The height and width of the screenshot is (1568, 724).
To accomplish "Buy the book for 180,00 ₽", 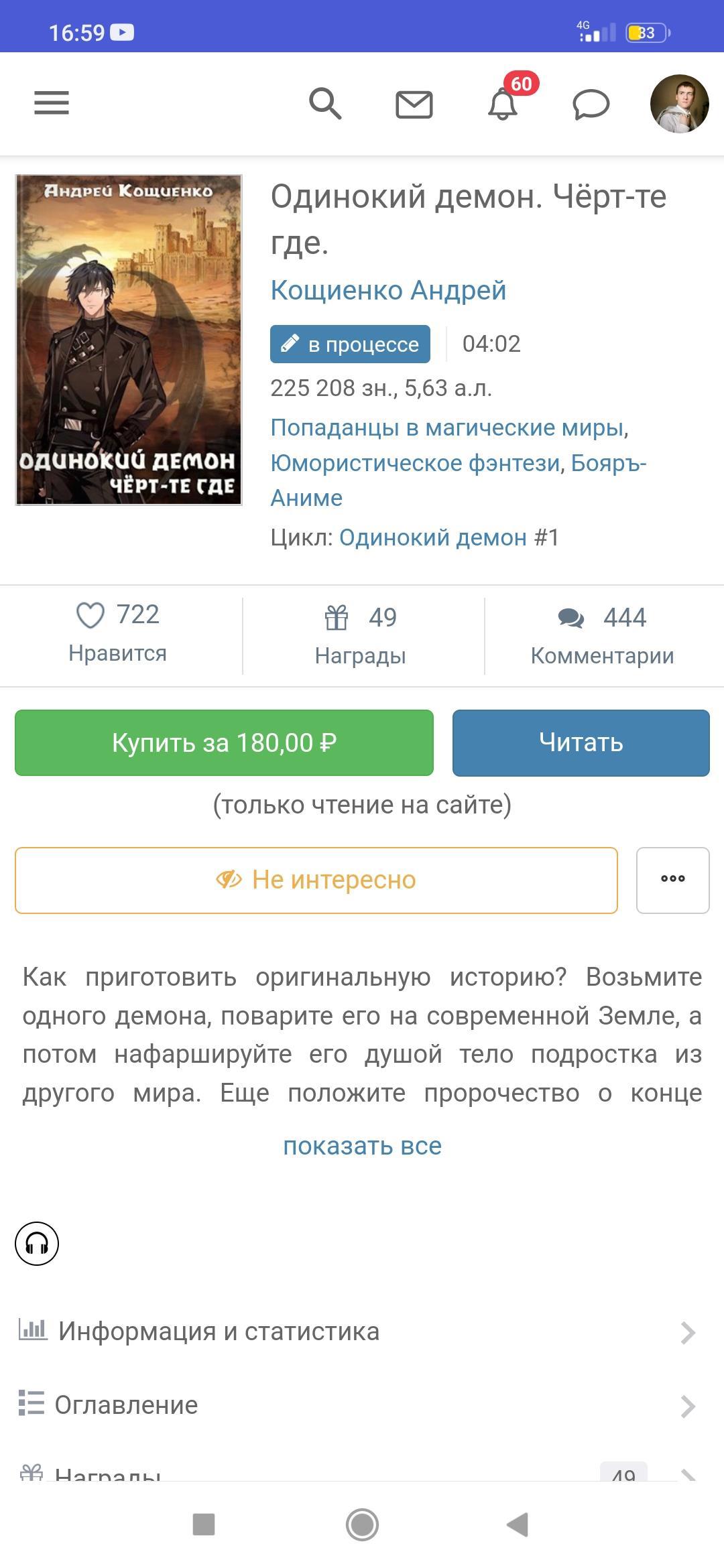I will pos(224,742).
